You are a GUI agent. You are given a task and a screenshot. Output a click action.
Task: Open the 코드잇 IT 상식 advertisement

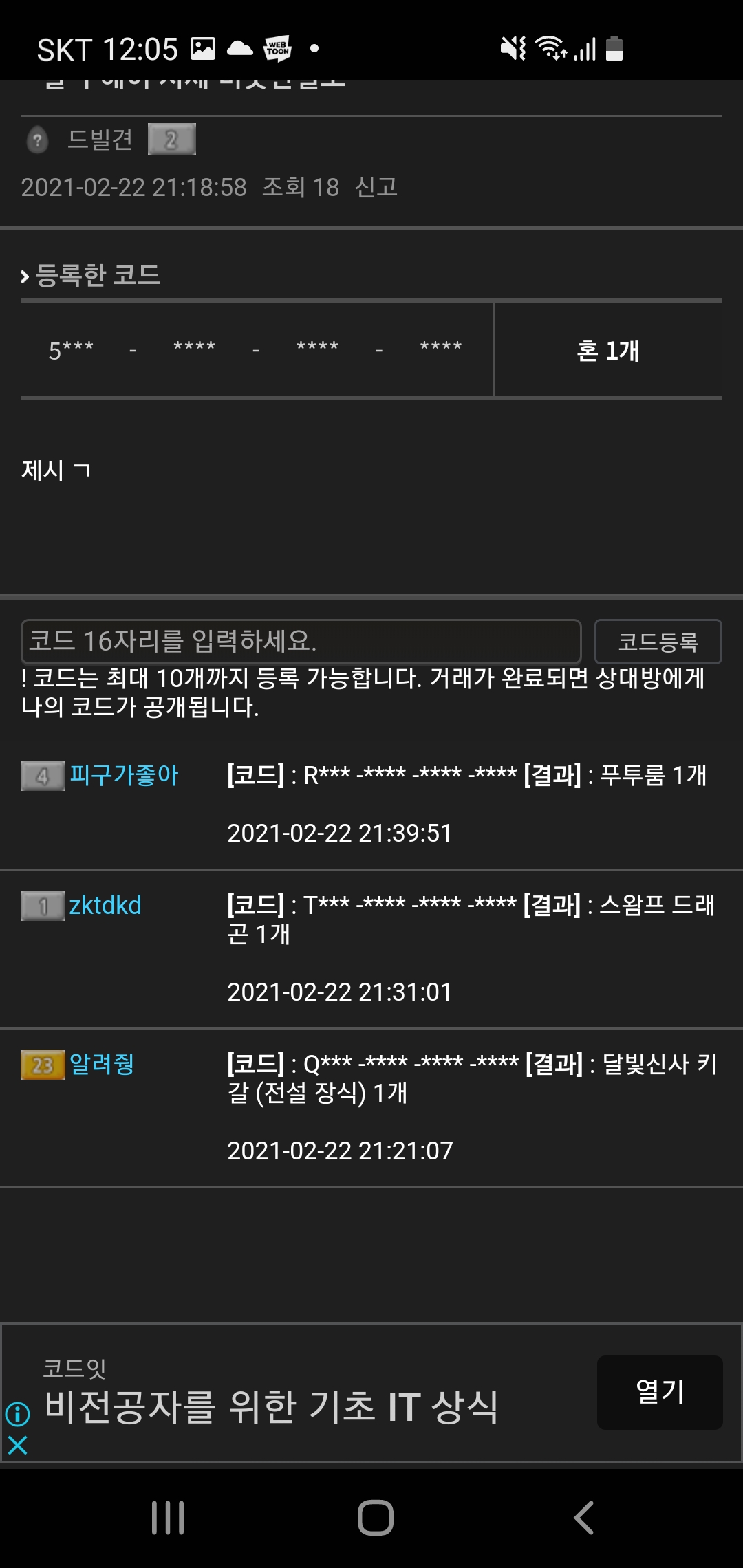(271, 1406)
